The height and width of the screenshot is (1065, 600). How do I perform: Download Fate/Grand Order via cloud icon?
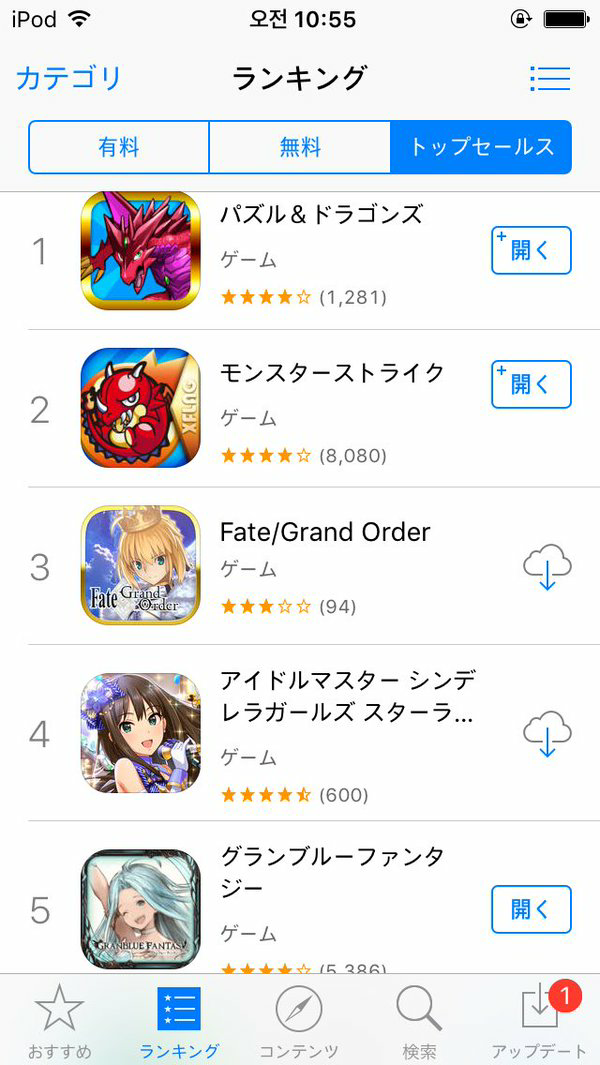pos(547,568)
